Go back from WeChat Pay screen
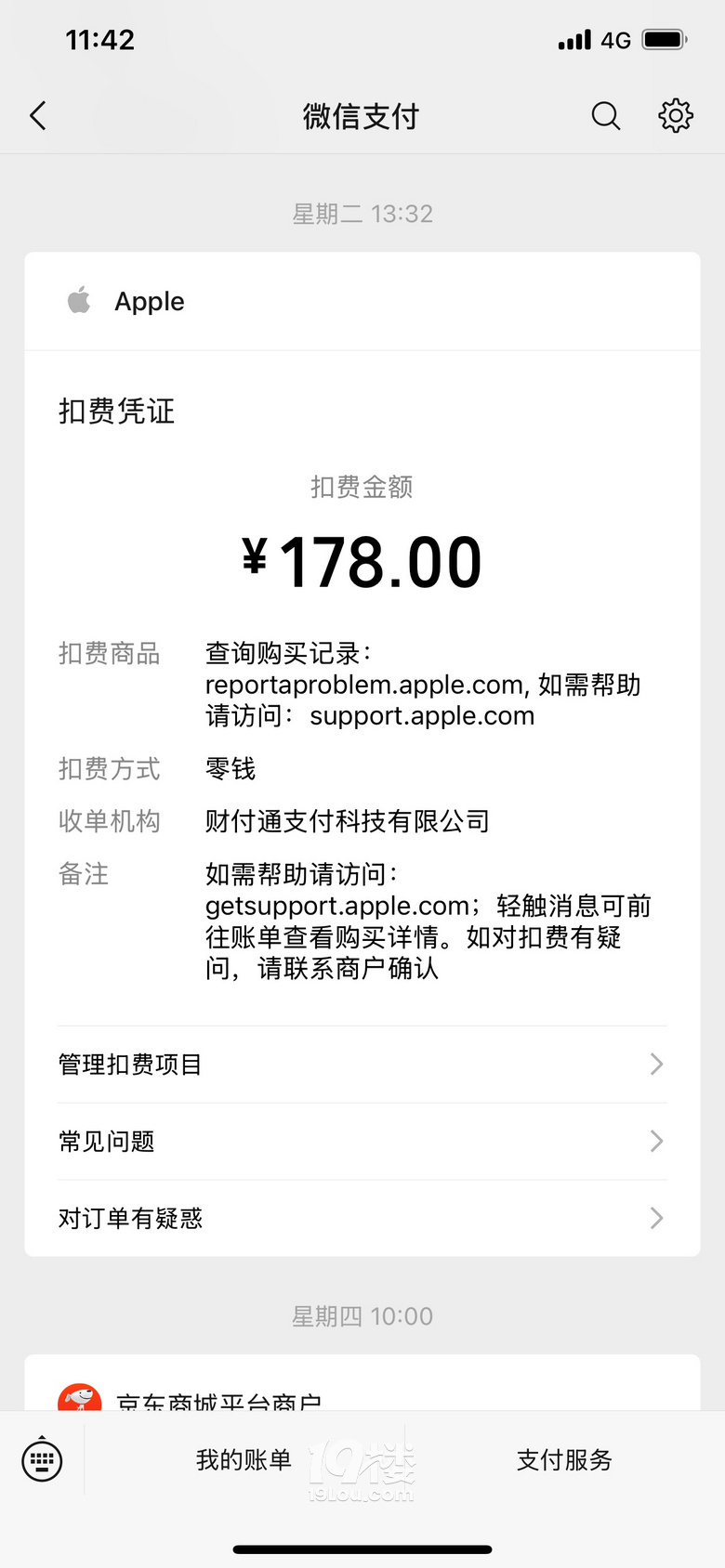 38,116
